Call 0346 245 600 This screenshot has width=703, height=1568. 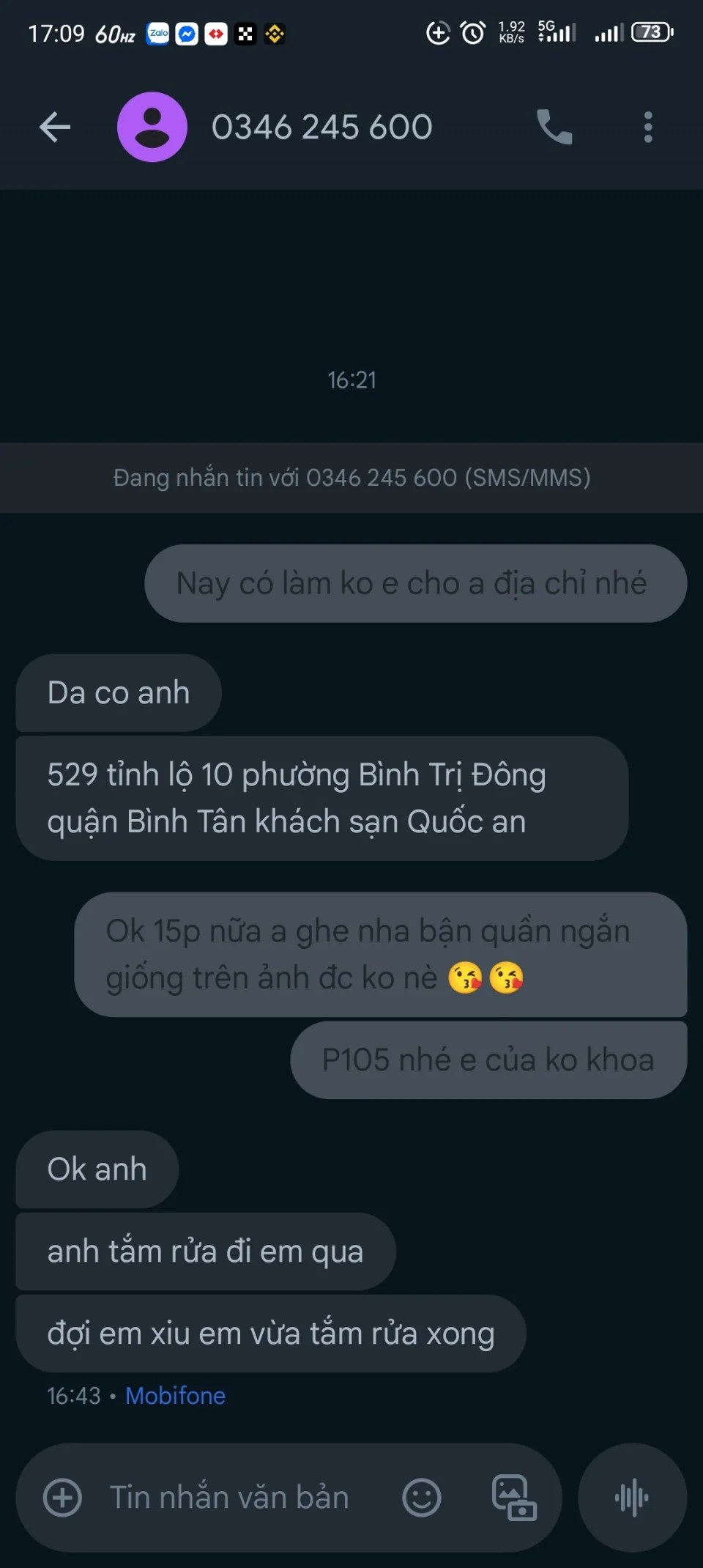pyautogui.click(x=554, y=127)
